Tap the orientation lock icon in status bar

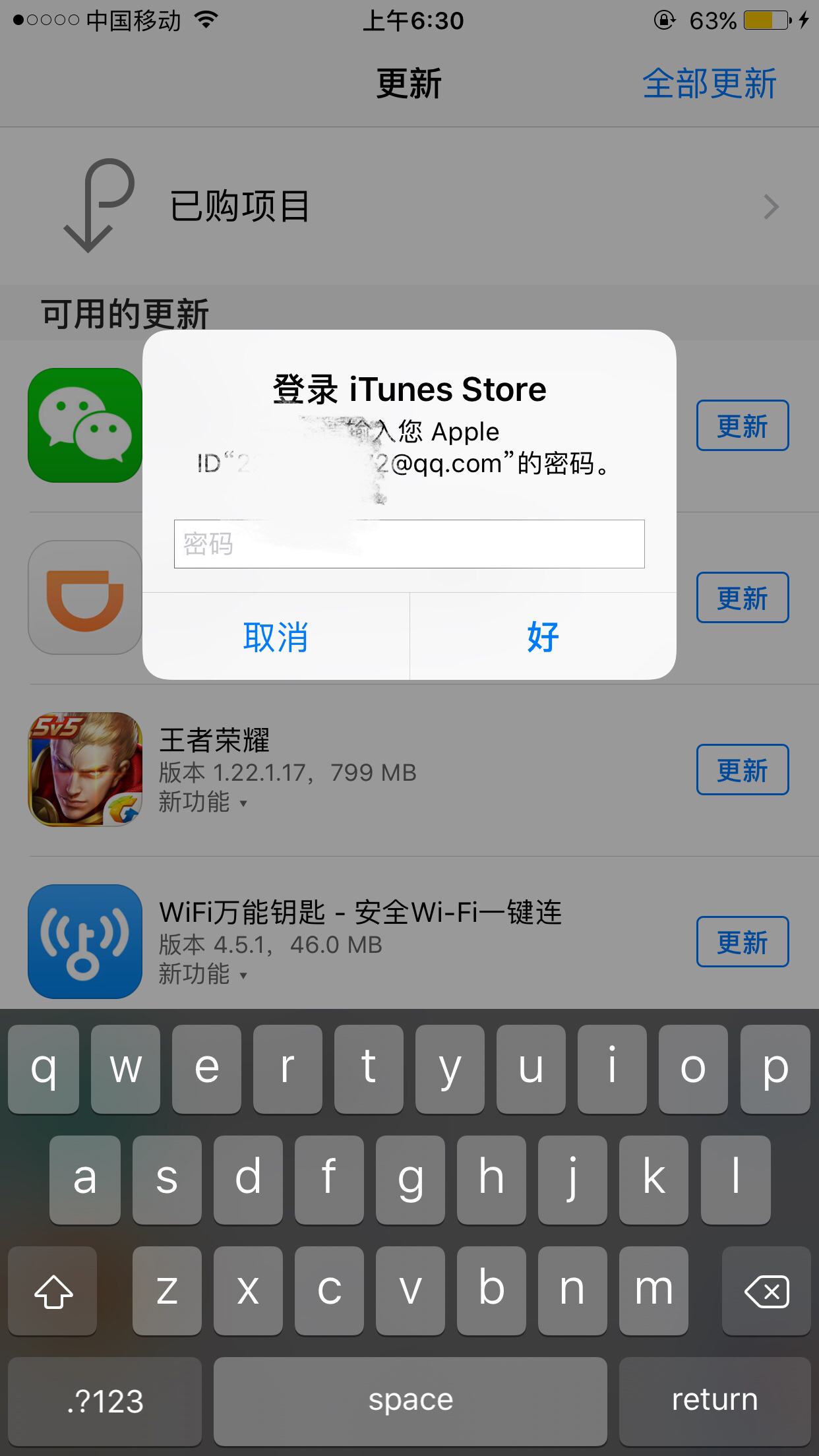(665, 21)
